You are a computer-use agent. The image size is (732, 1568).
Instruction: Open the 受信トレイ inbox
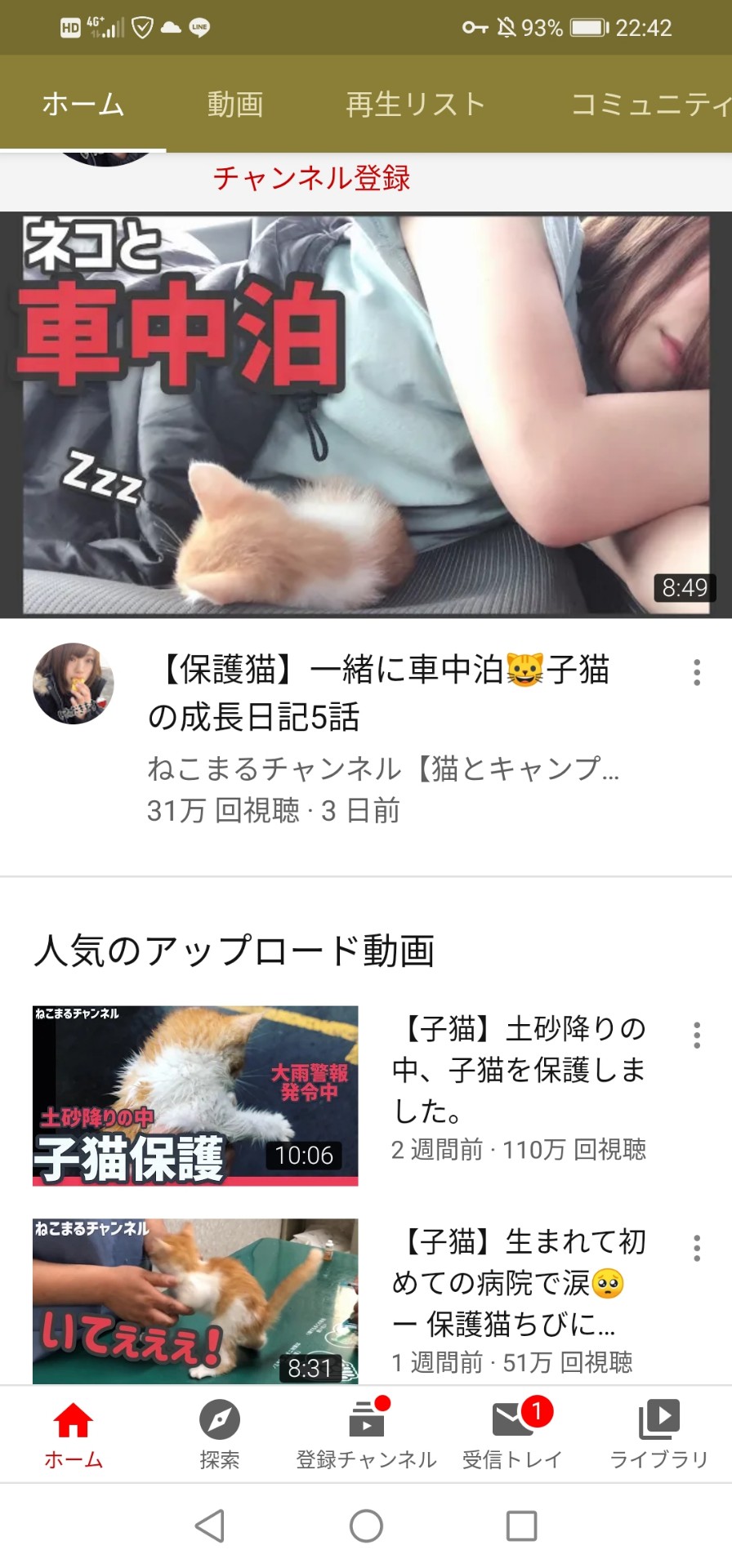[x=512, y=1435]
